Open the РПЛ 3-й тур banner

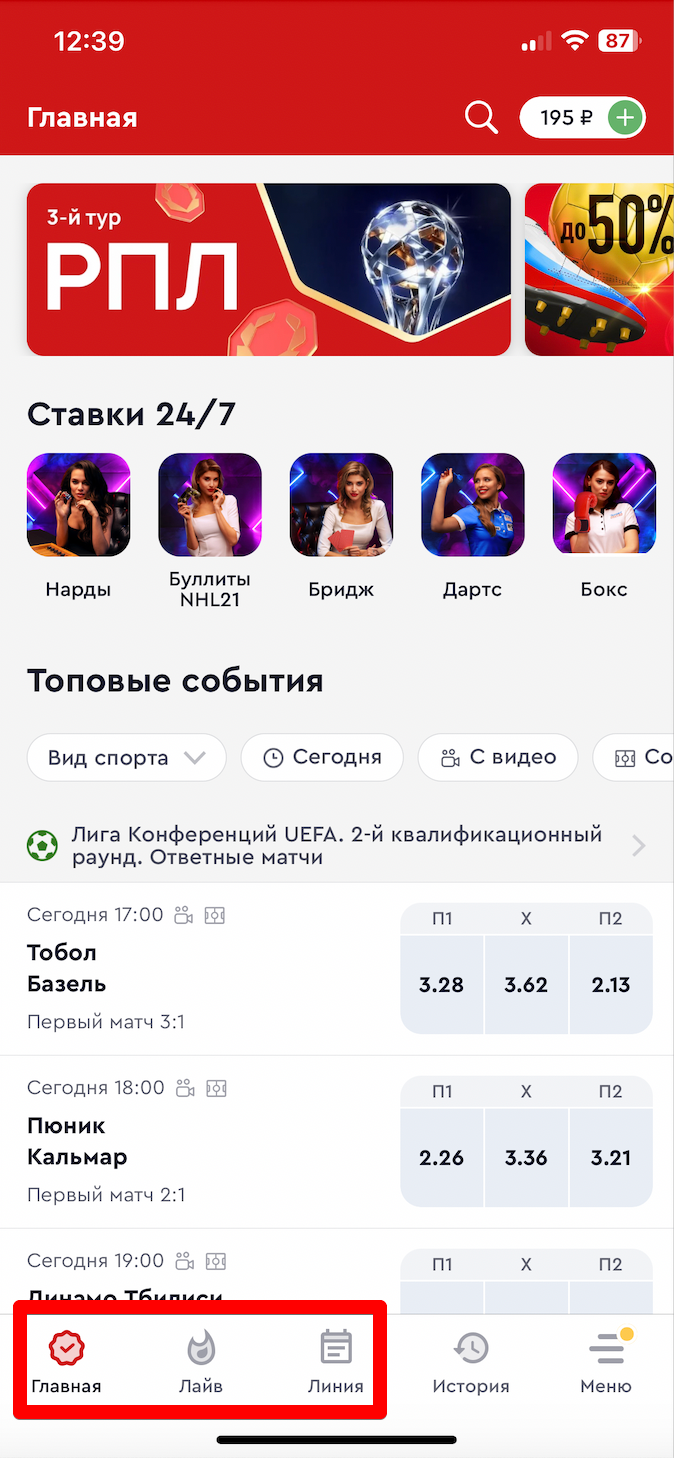pyautogui.click(x=268, y=269)
